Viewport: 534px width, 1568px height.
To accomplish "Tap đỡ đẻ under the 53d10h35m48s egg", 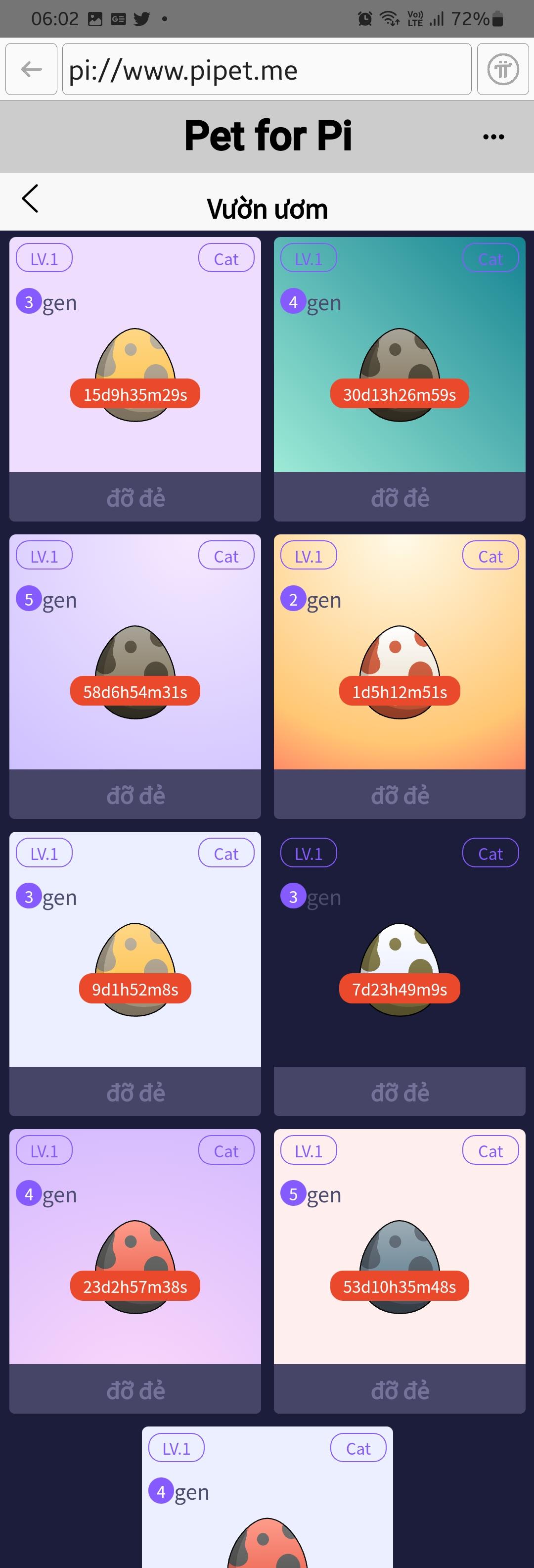I will click(x=399, y=1390).
